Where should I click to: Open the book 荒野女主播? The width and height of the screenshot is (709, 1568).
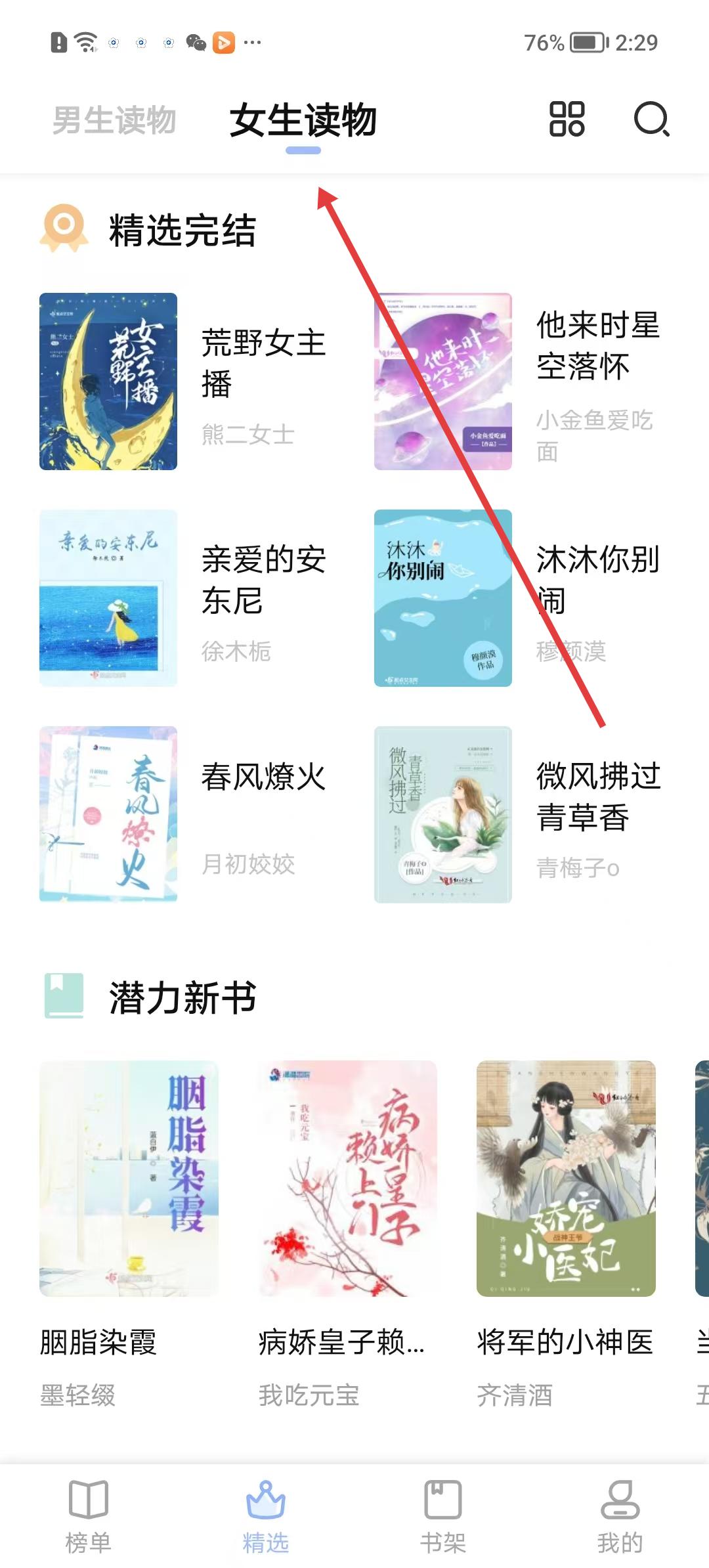pos(108,381)
